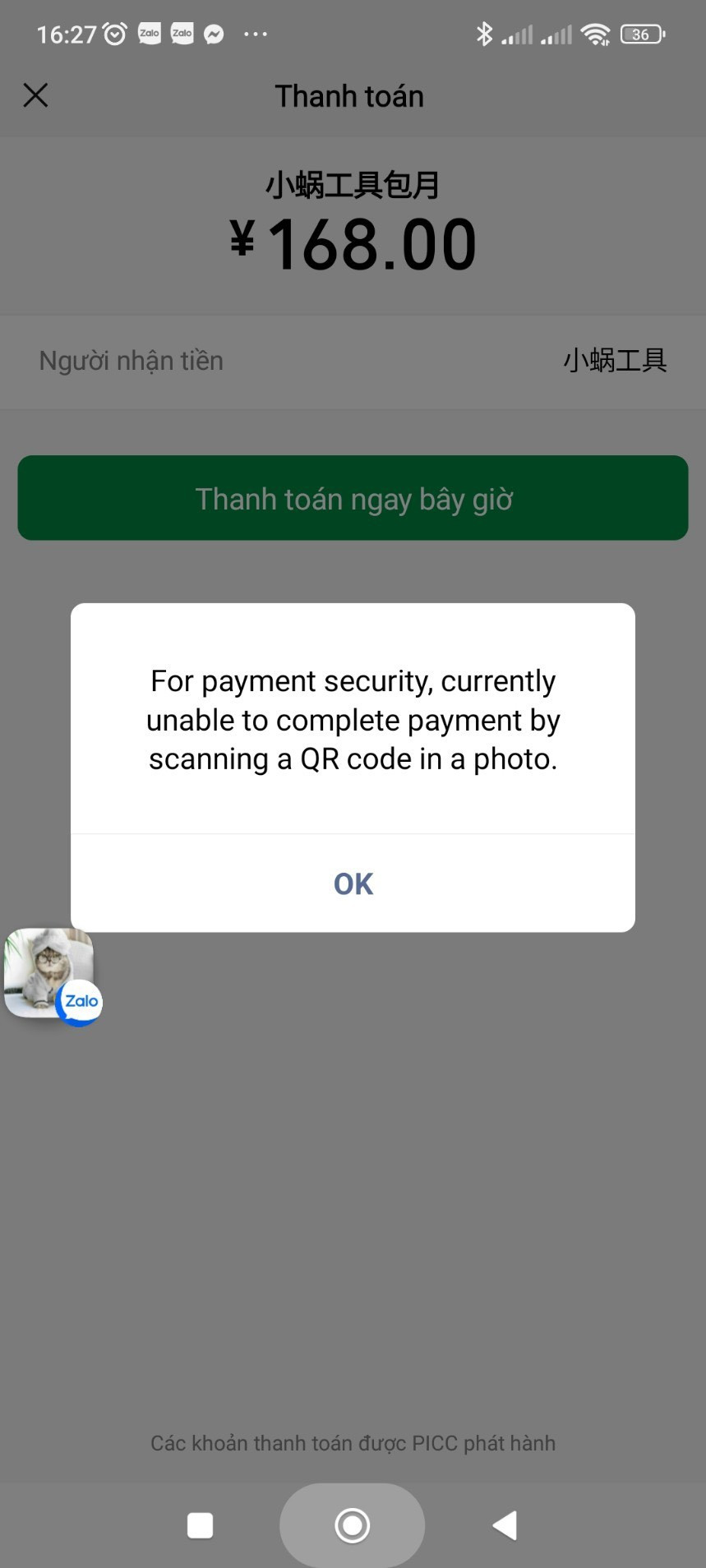Close the Thanh toán payment screen
This screenshot has width=706, height=1568.
pos(35,95)
